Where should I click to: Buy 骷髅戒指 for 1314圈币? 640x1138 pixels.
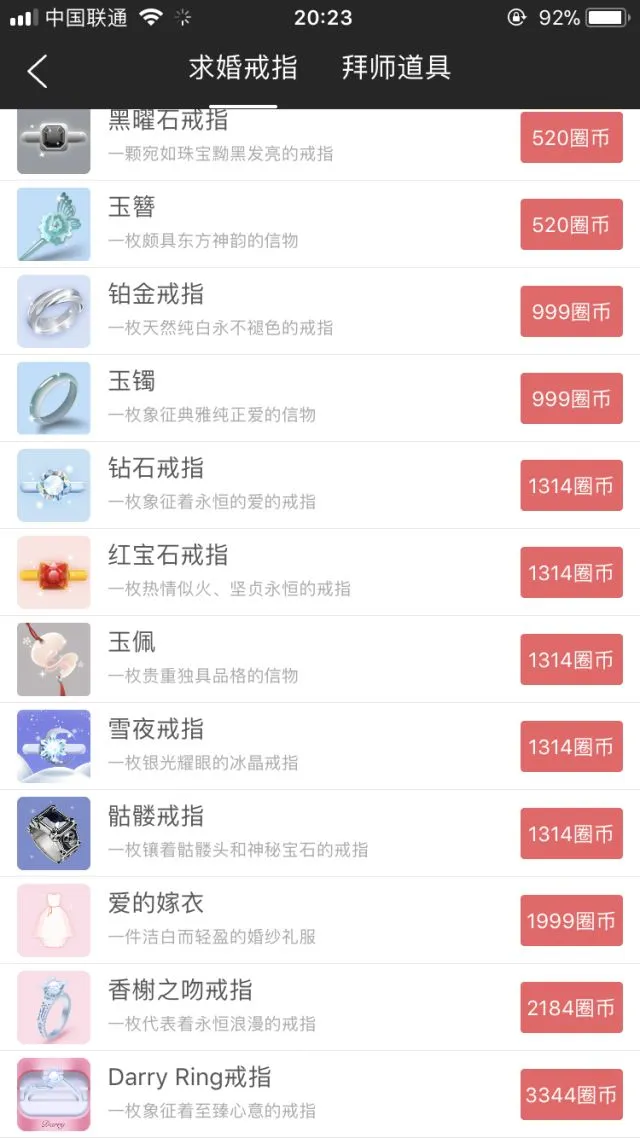(x=571, y=834)
